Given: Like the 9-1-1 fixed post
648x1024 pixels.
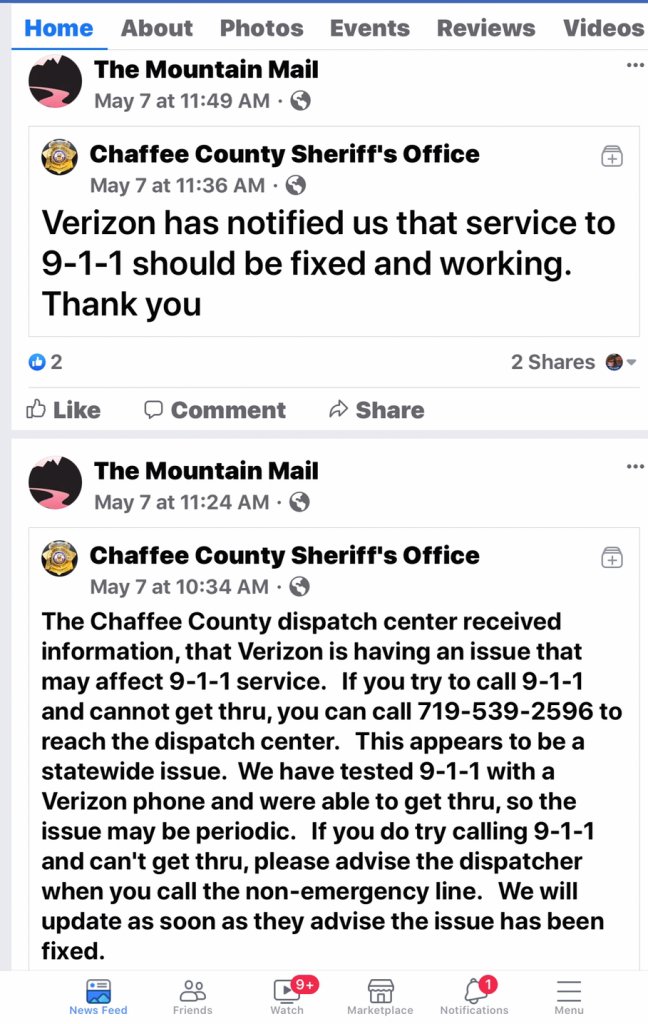Looking at the screenshot, I should 63,410.
